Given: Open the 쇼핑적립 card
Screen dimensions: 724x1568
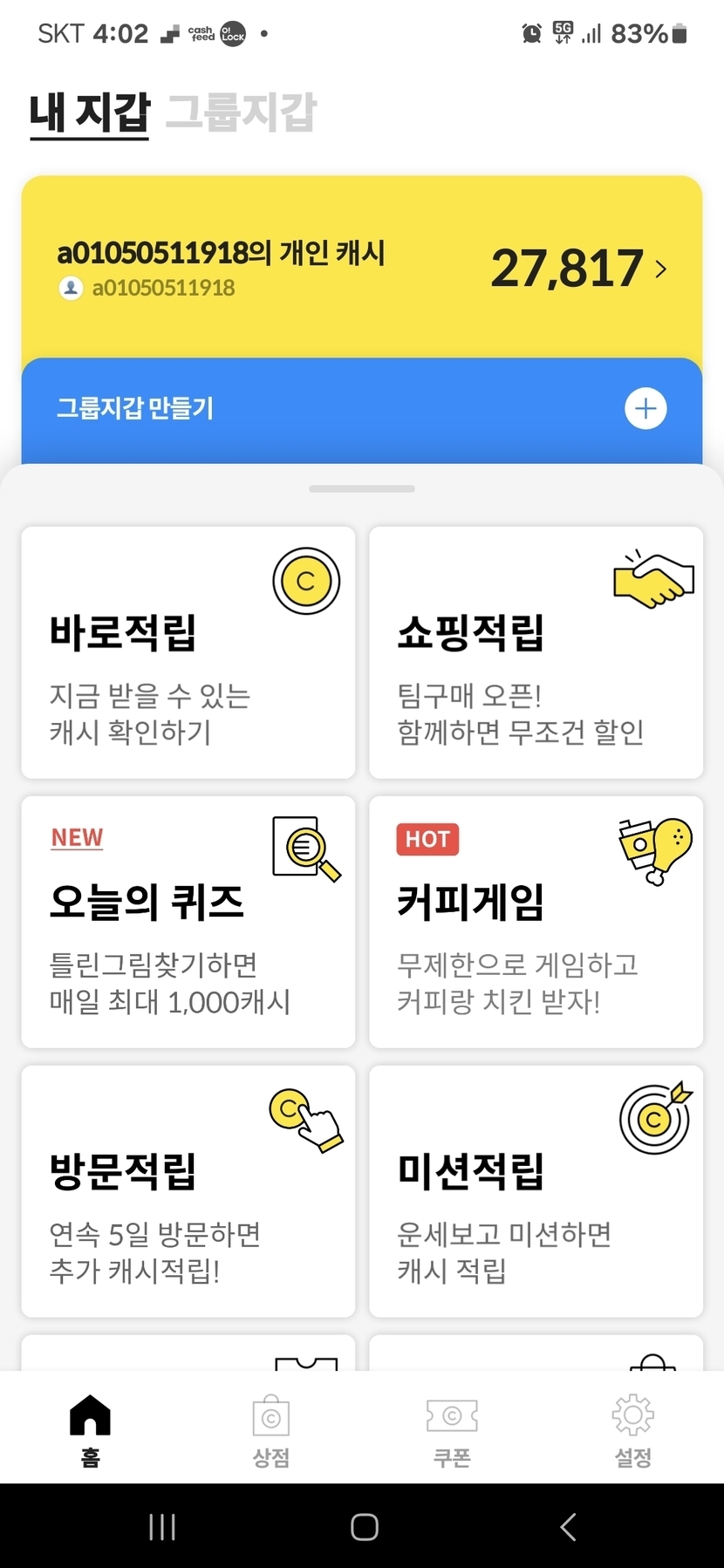Looking at the screenshot, I should coord(536,652).
